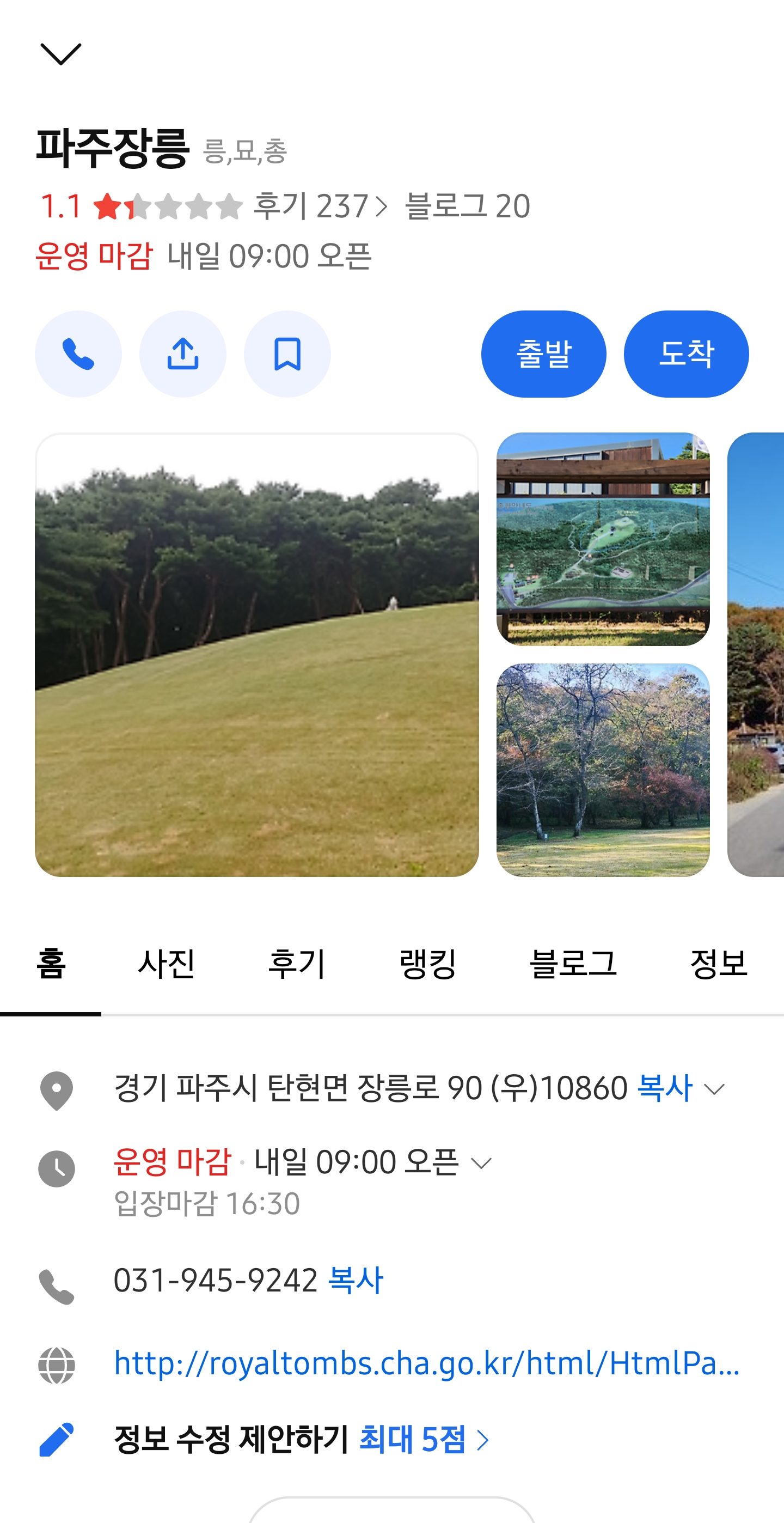Screen dimensions: 784x1523
Task: Switch to the 랭킹 tab
Action: click(x=428, y=964)
